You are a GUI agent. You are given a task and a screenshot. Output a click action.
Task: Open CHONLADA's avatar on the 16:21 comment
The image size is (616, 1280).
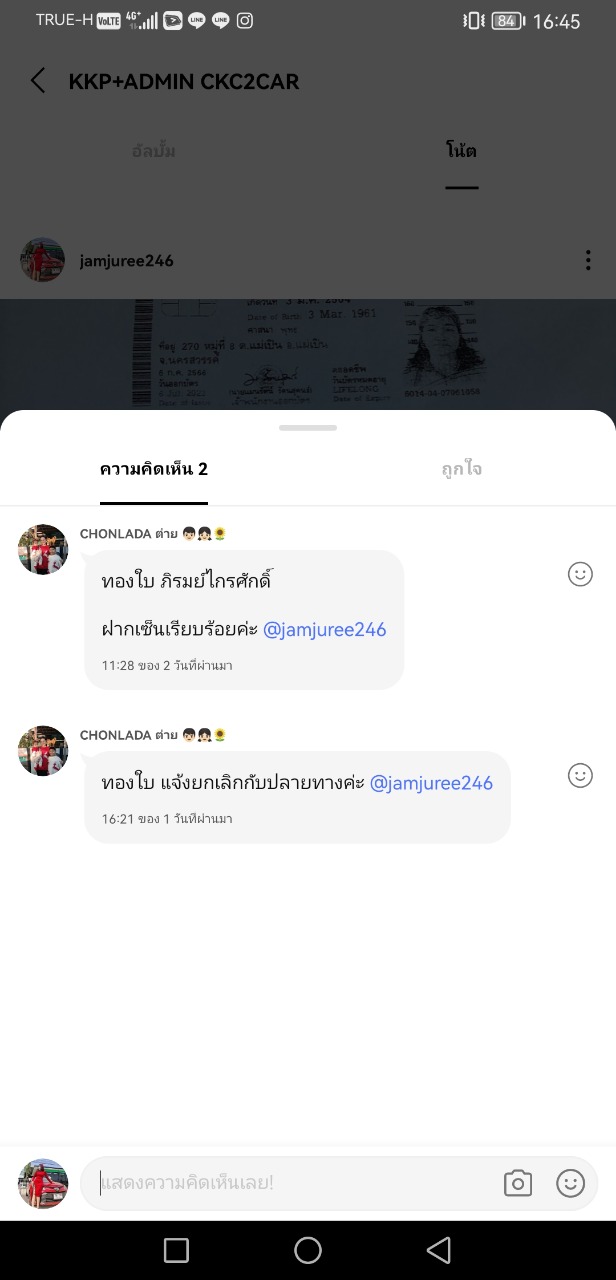point(43,751)
